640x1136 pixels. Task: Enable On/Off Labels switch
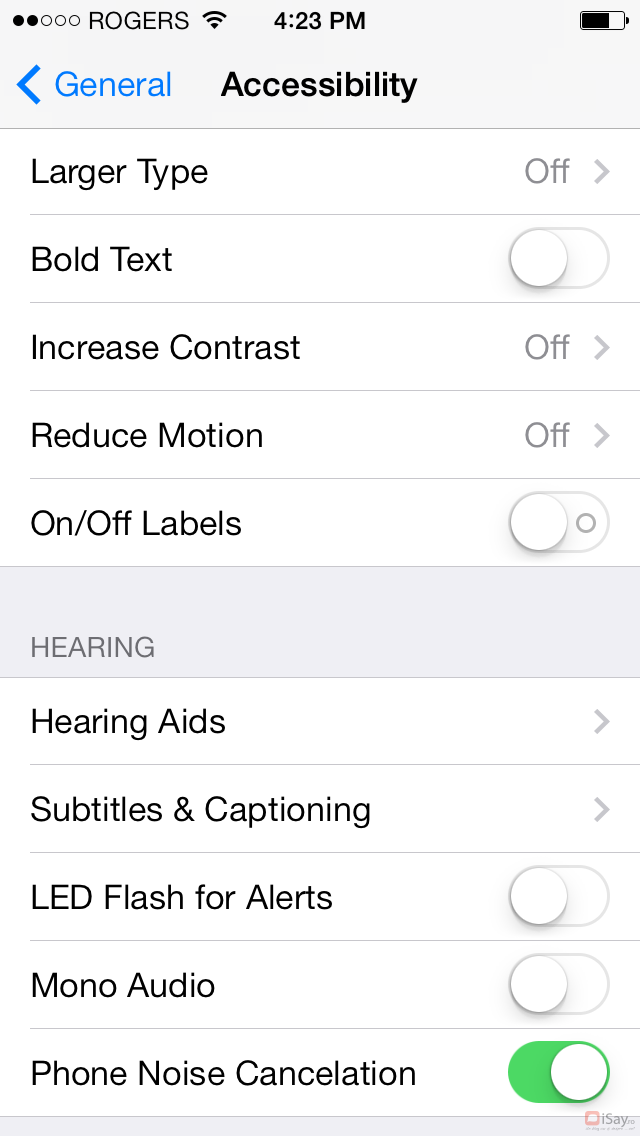[x=558, y=523]
